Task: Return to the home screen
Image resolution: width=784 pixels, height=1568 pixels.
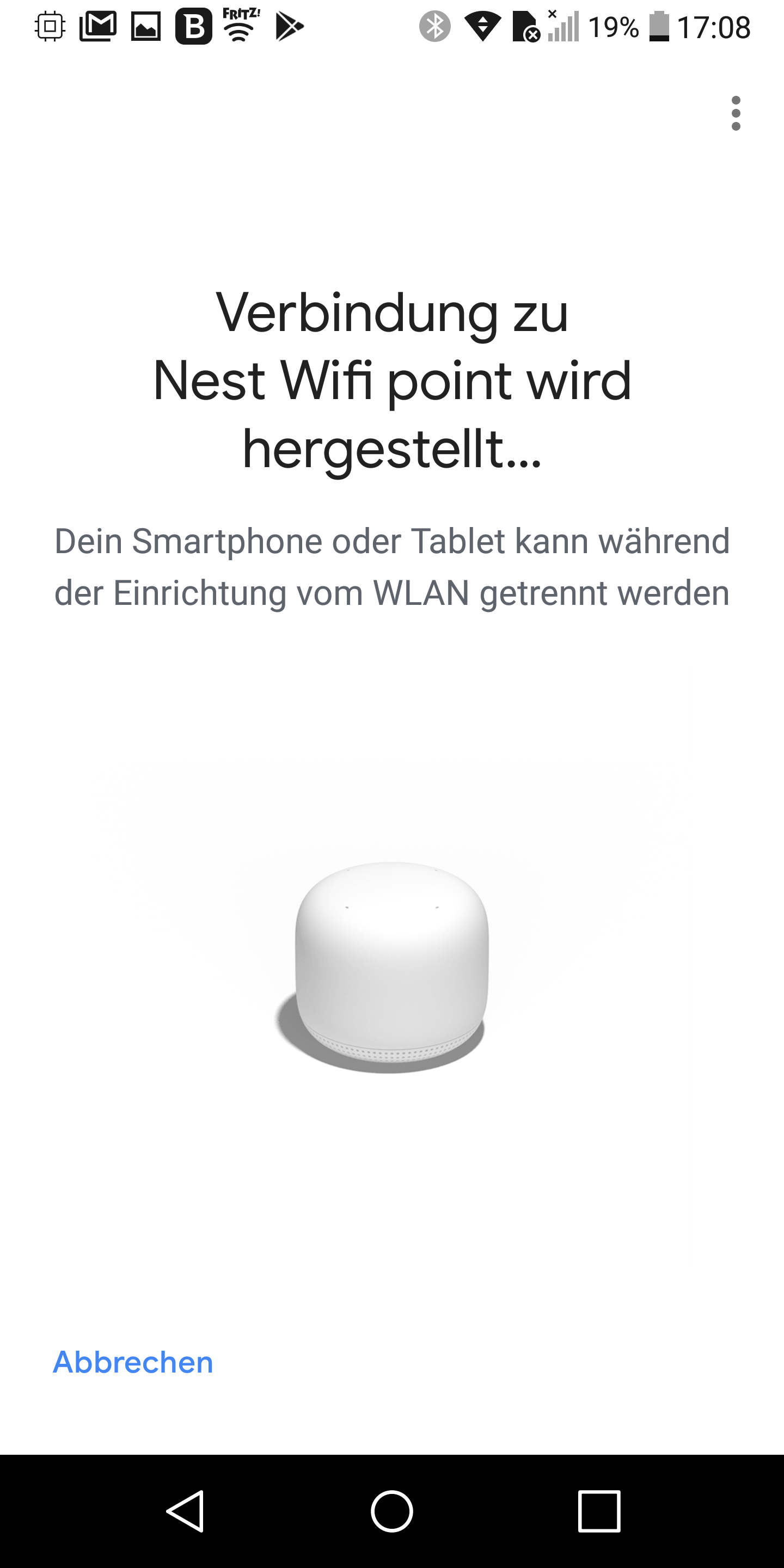Action: coord(392,1511)
